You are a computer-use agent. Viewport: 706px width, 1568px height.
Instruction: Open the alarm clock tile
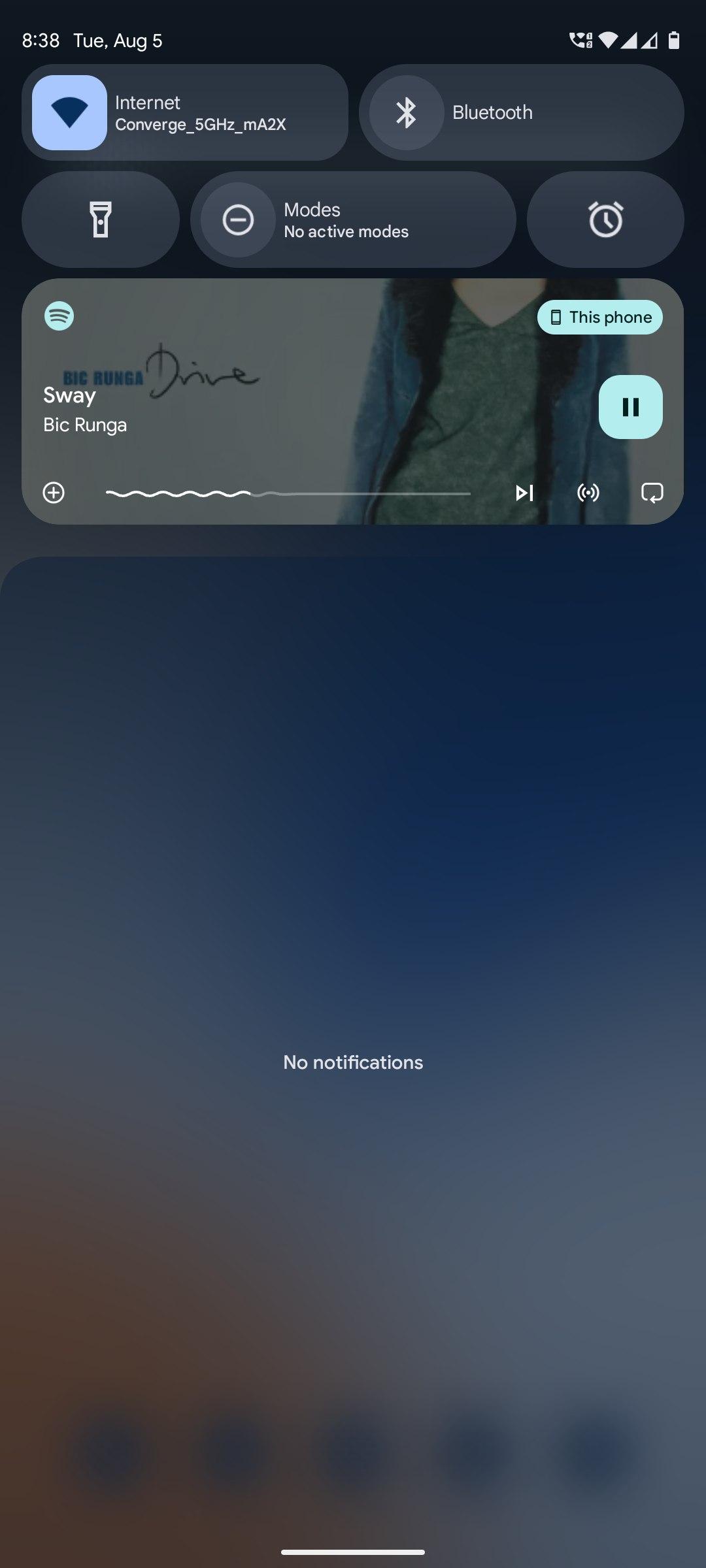(x=605, y=220)
